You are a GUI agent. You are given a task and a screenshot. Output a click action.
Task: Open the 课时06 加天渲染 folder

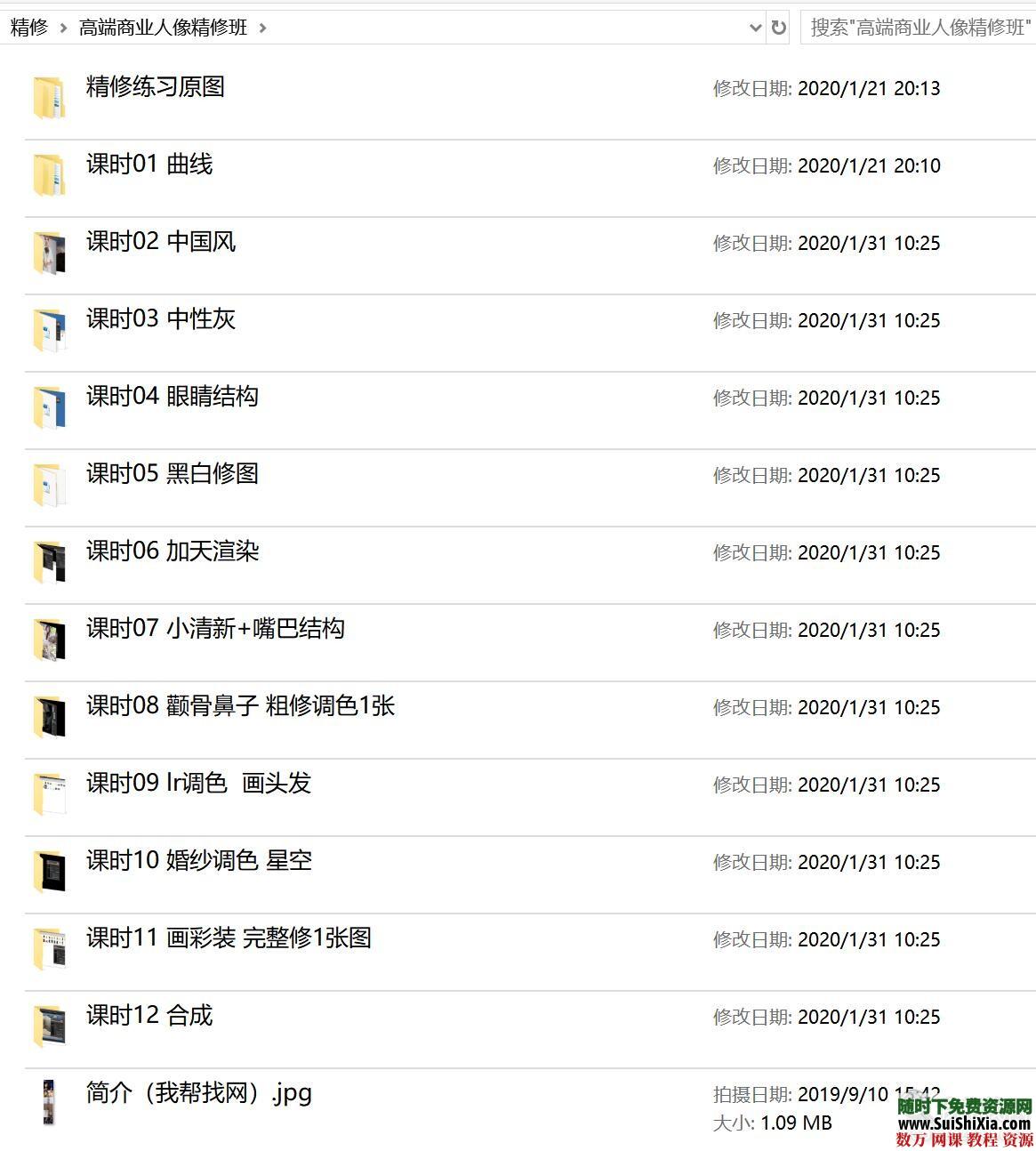click(x=172, y=551)
